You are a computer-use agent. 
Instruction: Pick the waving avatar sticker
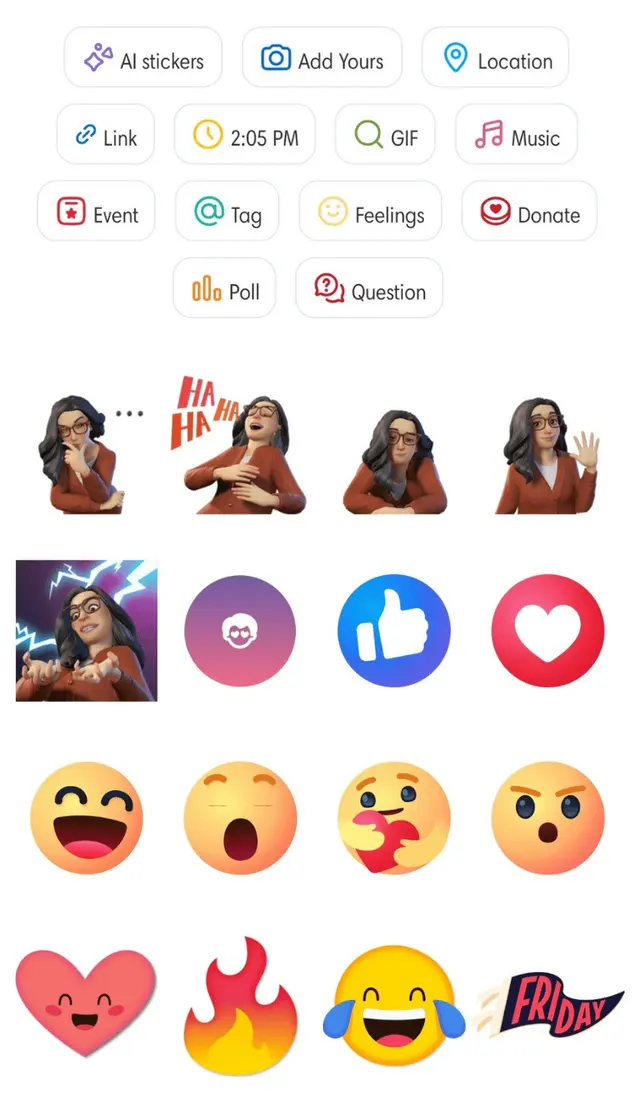tap(546, 455)
